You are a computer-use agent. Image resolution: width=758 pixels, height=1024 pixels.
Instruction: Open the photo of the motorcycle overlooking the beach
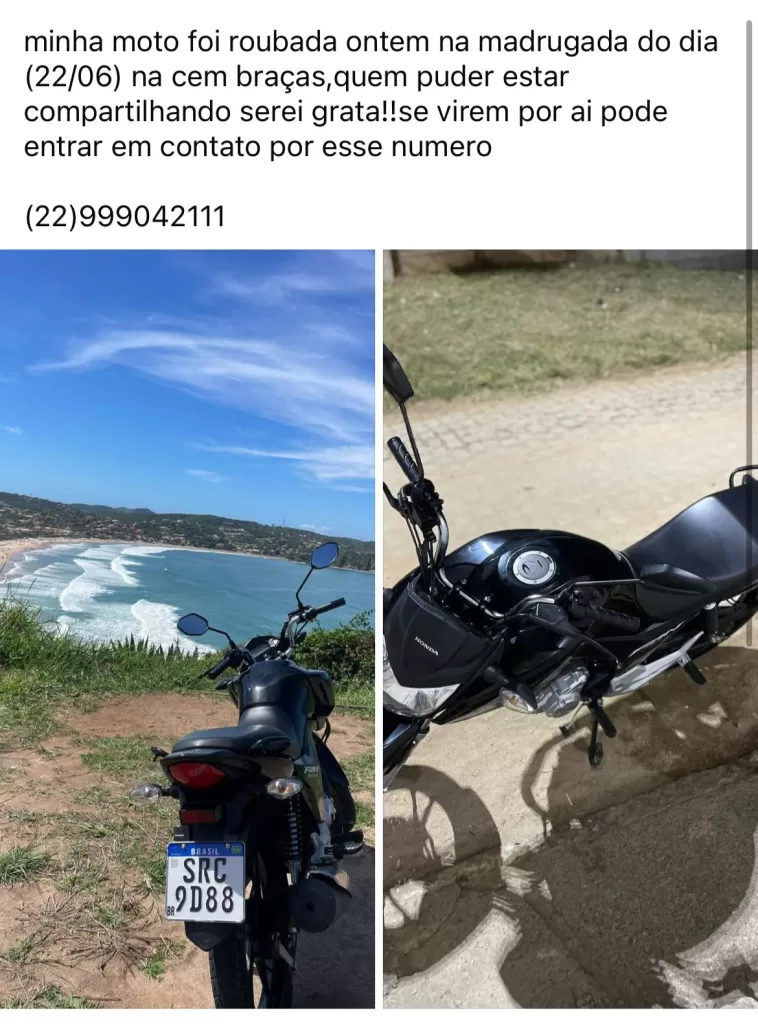pyautogui.click(x=187, y=628)
